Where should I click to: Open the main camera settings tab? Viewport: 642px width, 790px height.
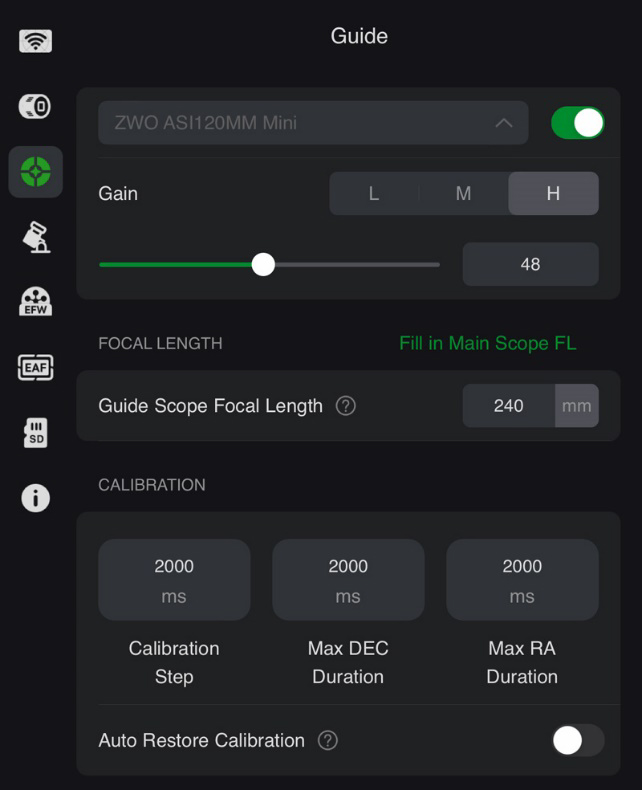(x=35, y=106)
